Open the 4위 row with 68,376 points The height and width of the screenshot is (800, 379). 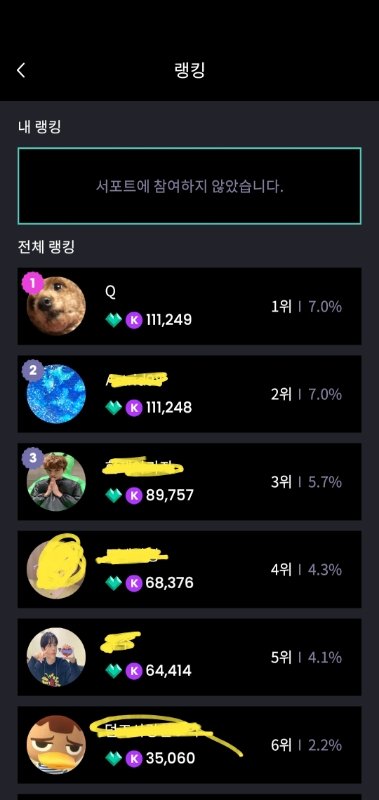point(189,569)
